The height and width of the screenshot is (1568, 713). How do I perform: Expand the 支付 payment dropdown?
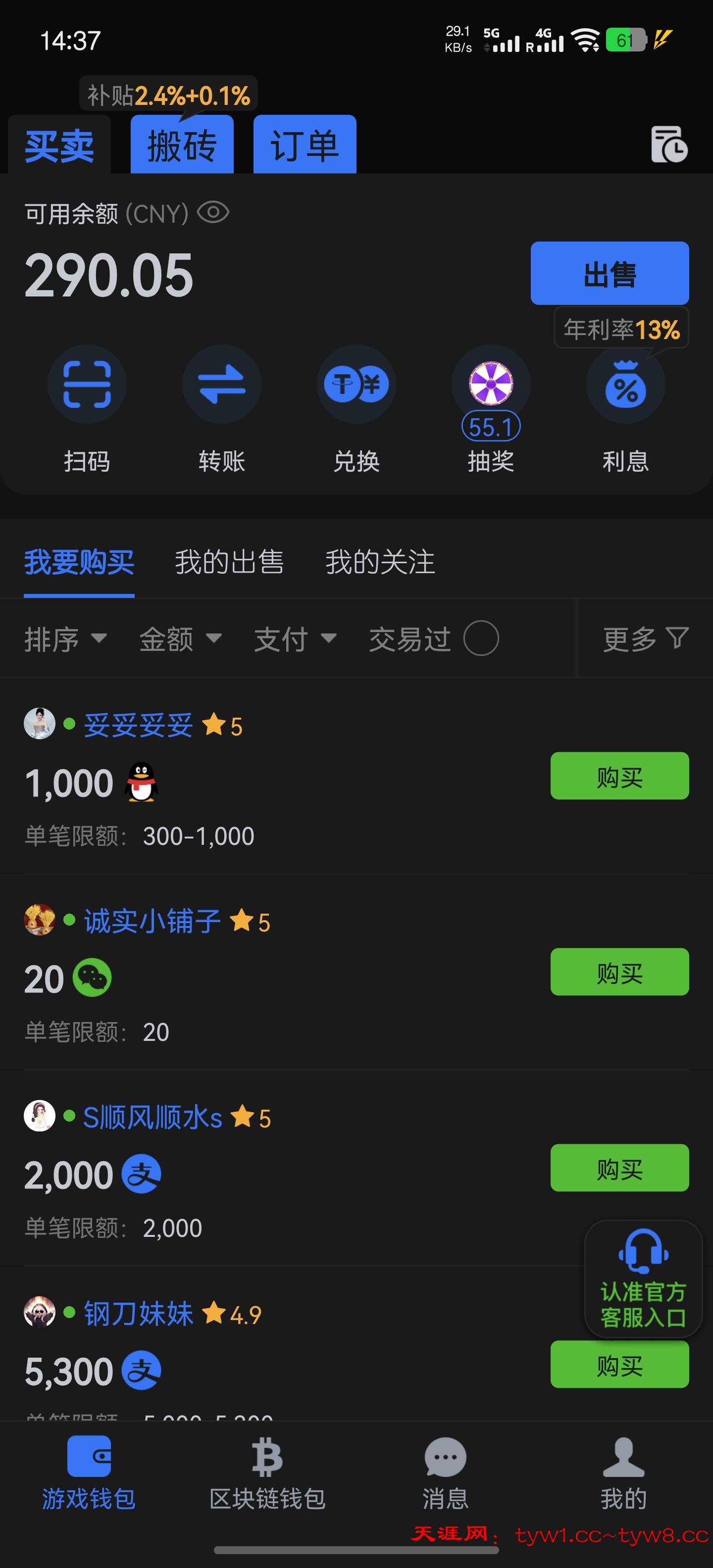click(295, 639)
